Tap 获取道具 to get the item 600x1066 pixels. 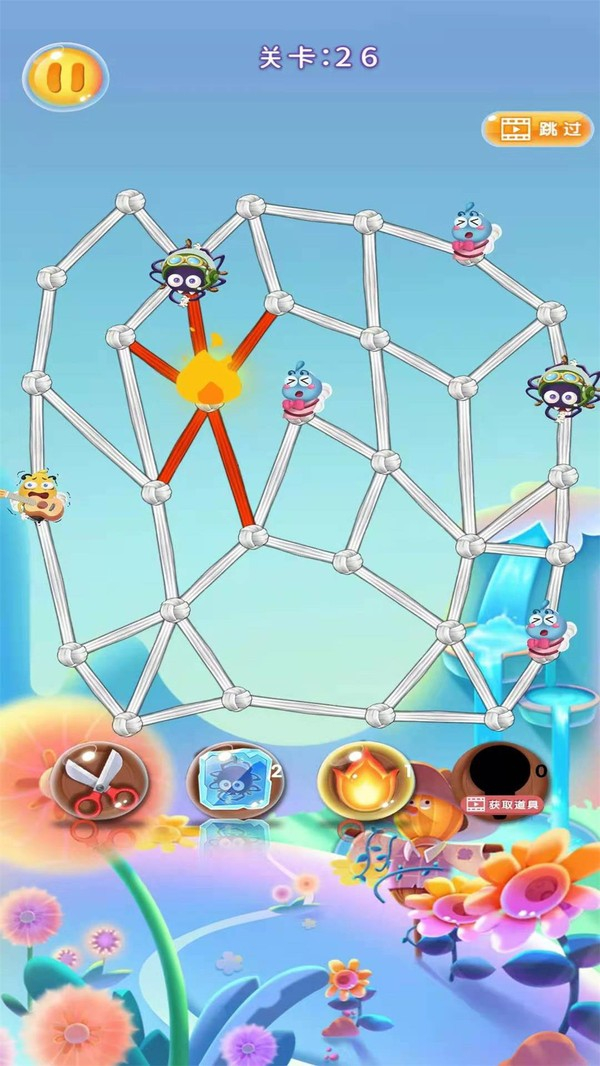click(505, 803)
